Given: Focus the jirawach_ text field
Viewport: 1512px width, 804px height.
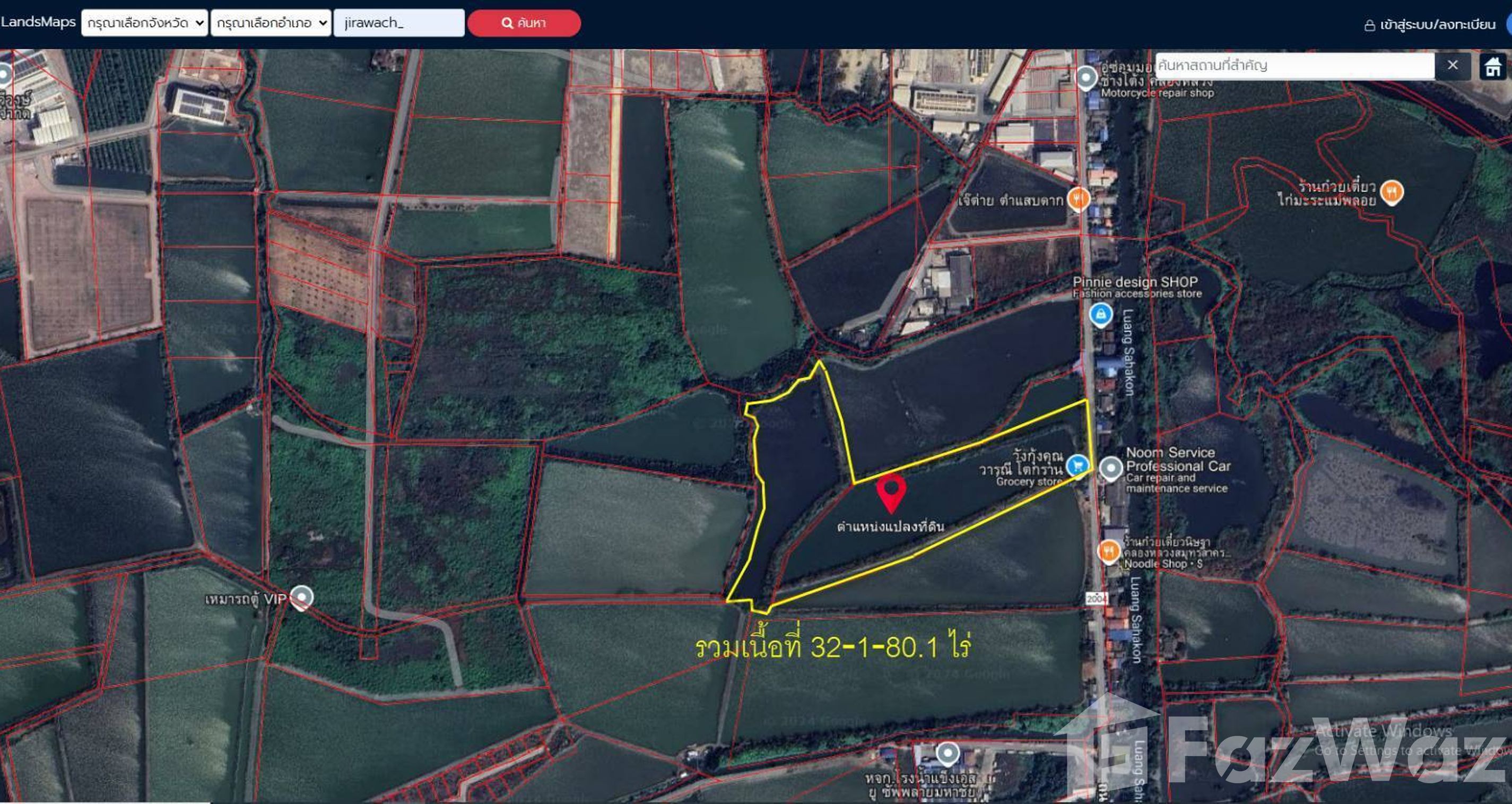Looking at the screenshot, I should coord(398,23).
